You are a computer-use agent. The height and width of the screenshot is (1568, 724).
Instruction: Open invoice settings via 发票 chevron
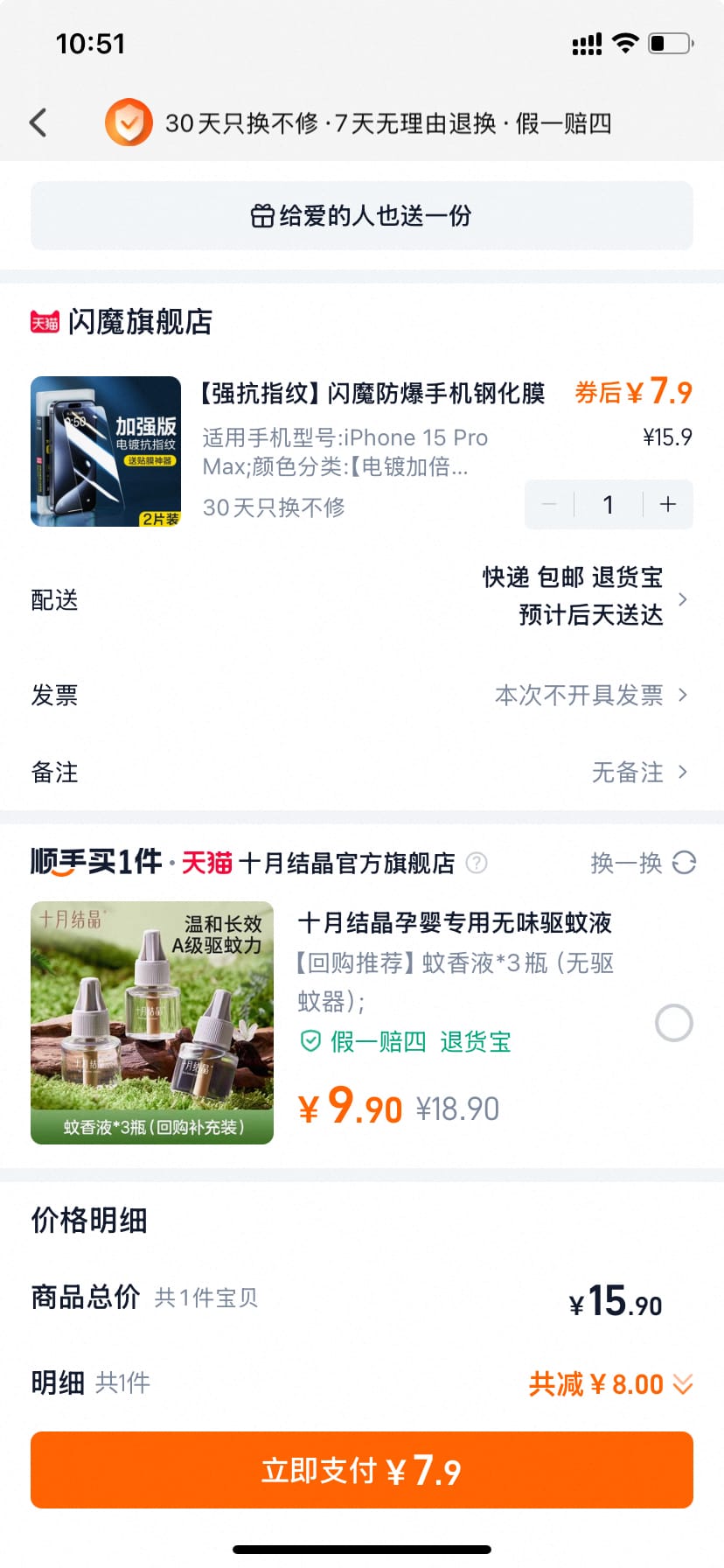(x=683, y=695)
